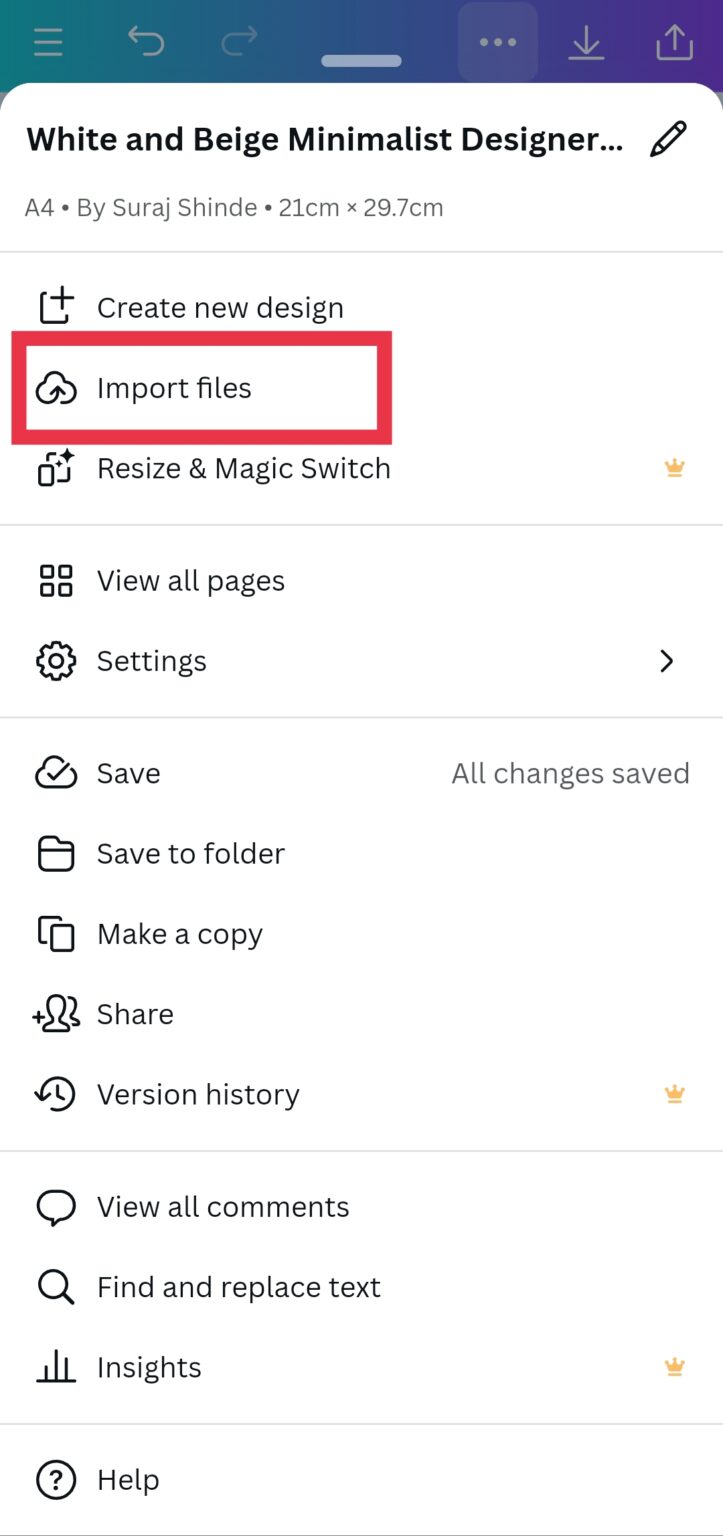
Task: Open the Share row in the menu
Action: click(135, 1014)
